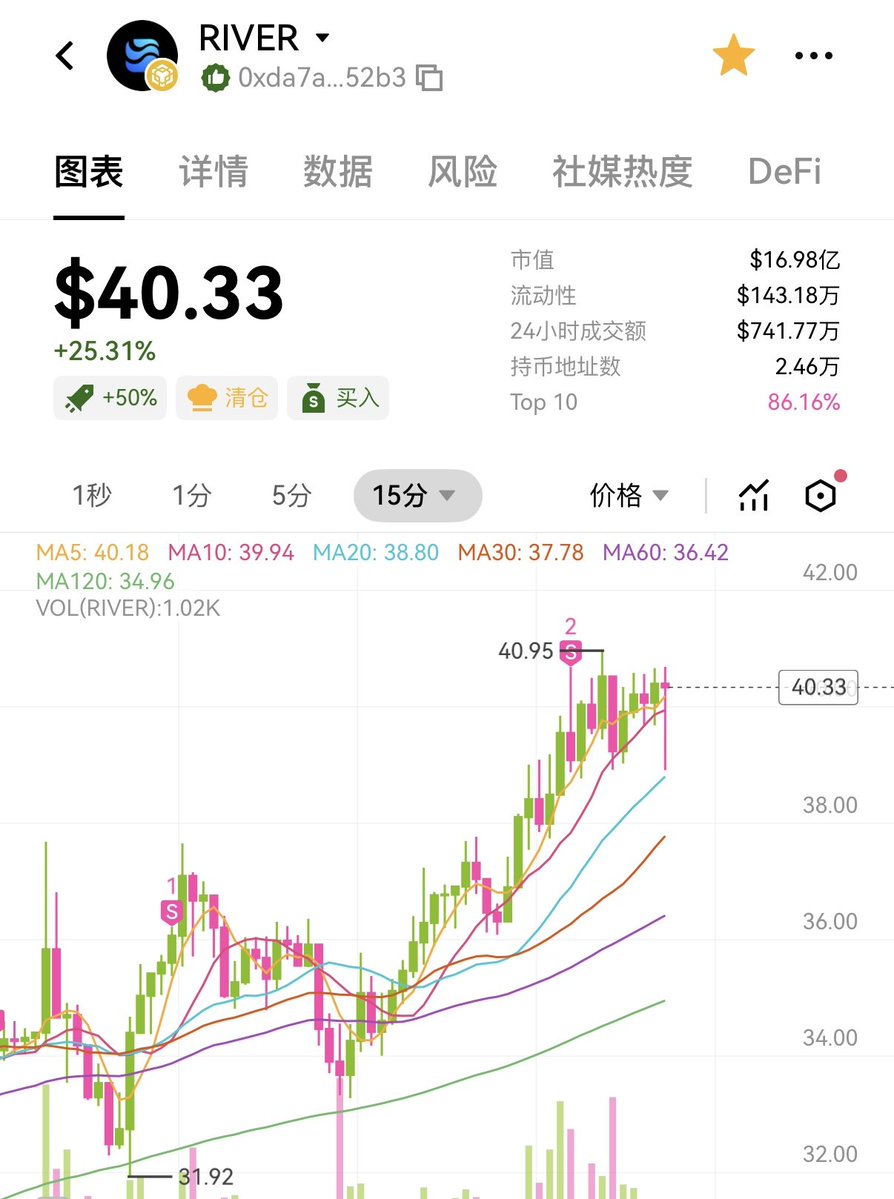Open the 风险 tab

[x=462, y=172]
